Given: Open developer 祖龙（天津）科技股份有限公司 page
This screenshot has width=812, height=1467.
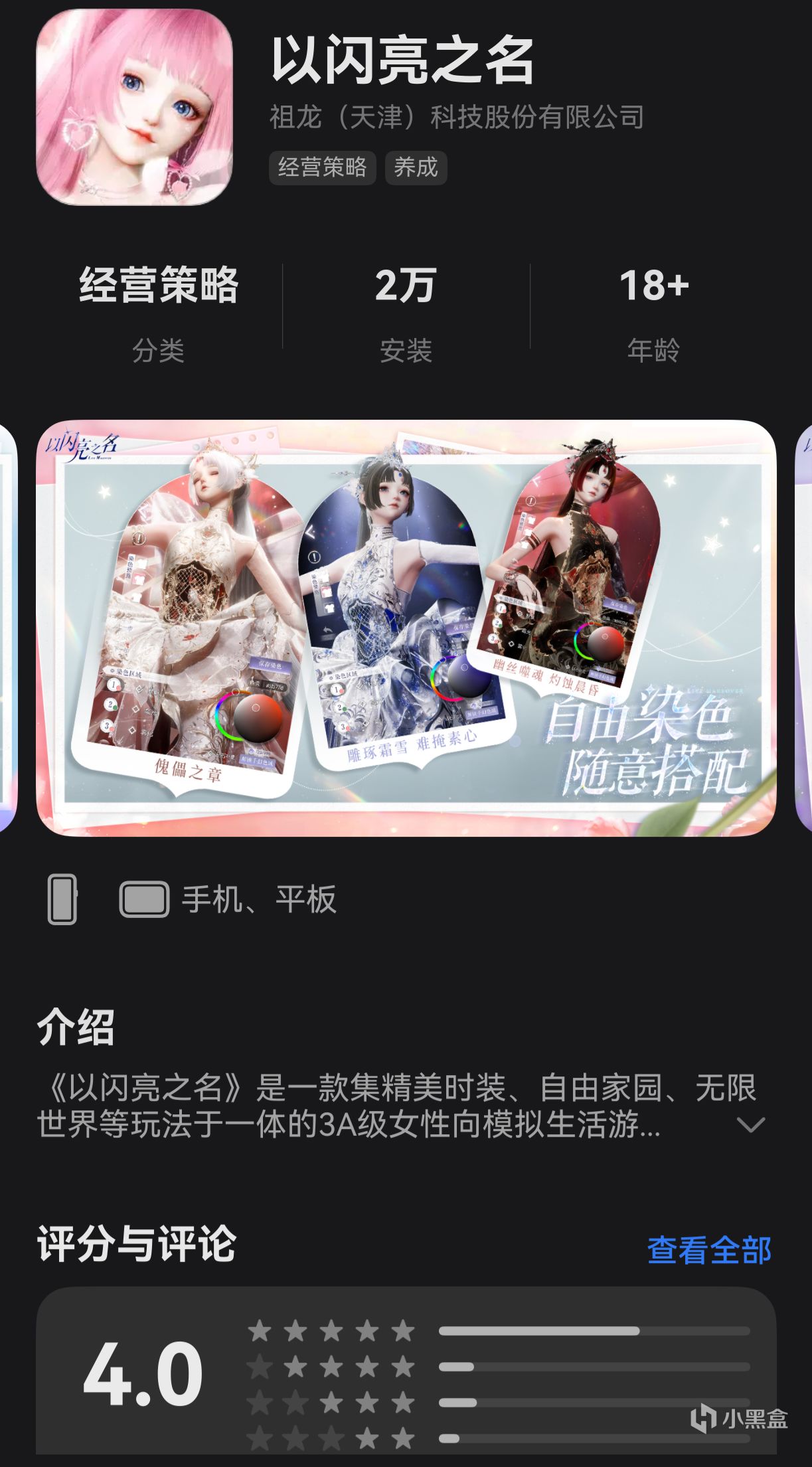Looking at the screenshot, I should tap(457, 117).
